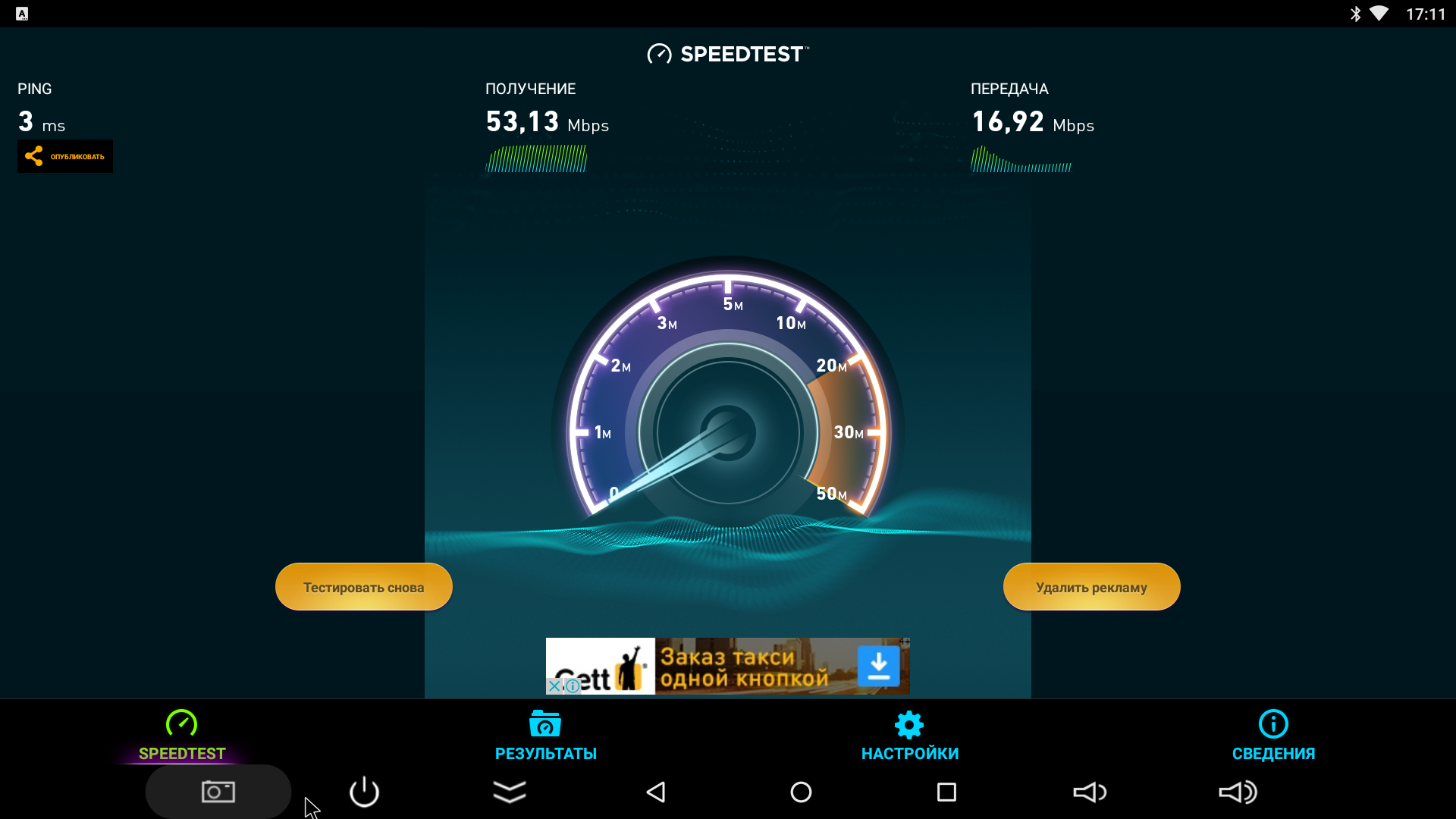Viewport: 1456px width, 819px height.
Task: Go to the home screen
Action: point(801,792)
